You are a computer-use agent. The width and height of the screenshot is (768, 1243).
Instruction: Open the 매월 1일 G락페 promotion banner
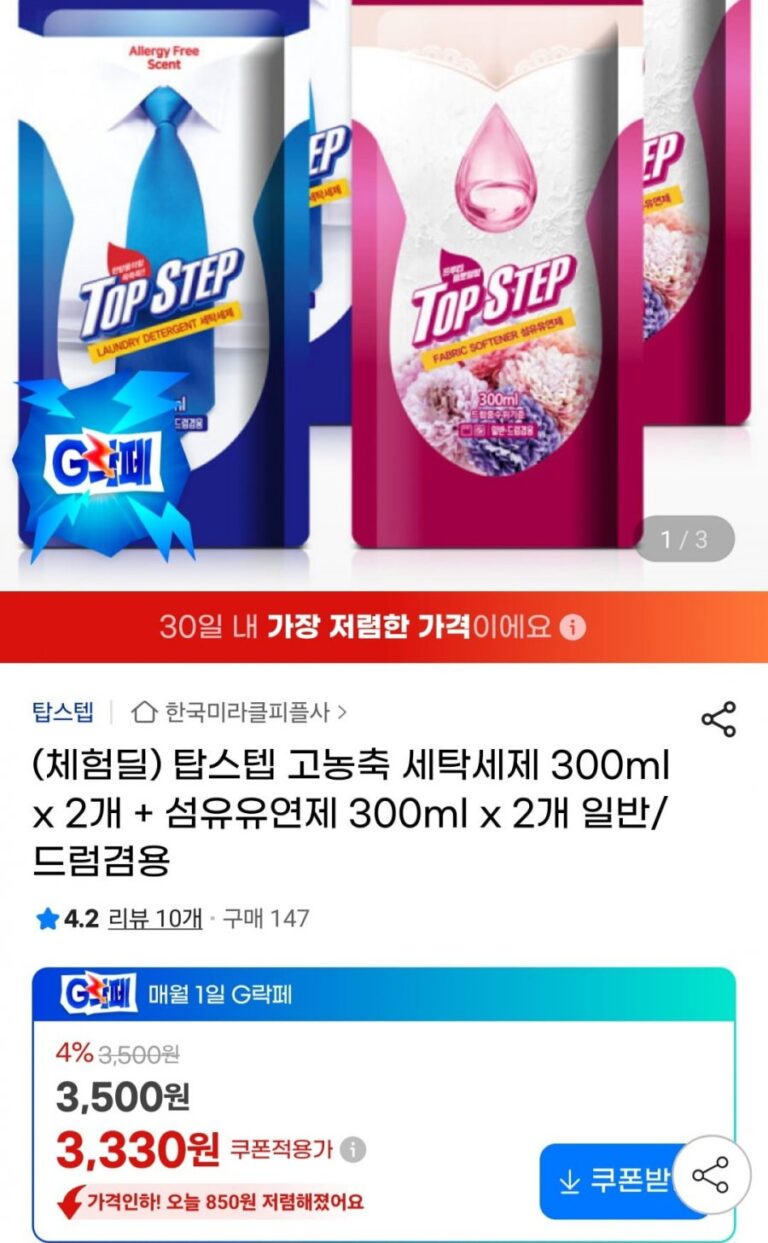[x=383, y=994]
